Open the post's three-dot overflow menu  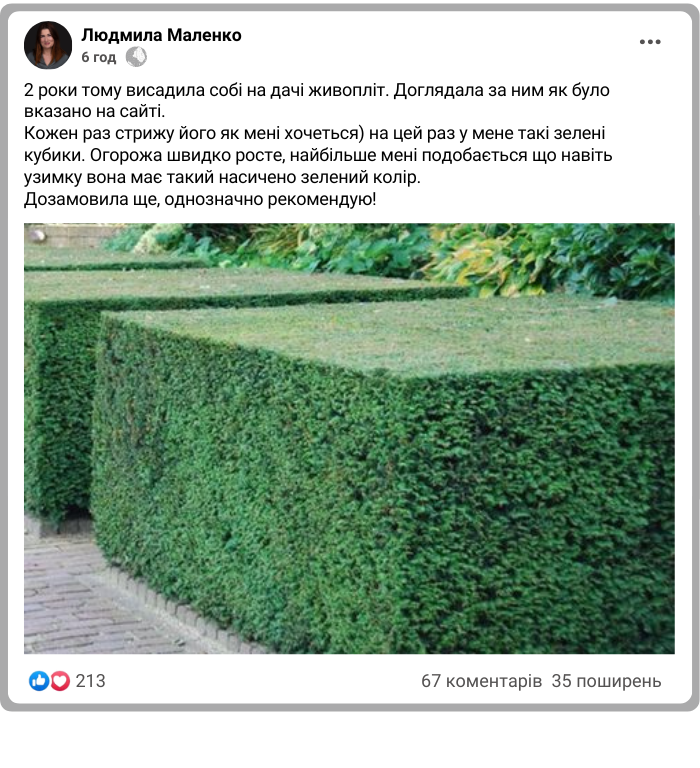point(650,42)
